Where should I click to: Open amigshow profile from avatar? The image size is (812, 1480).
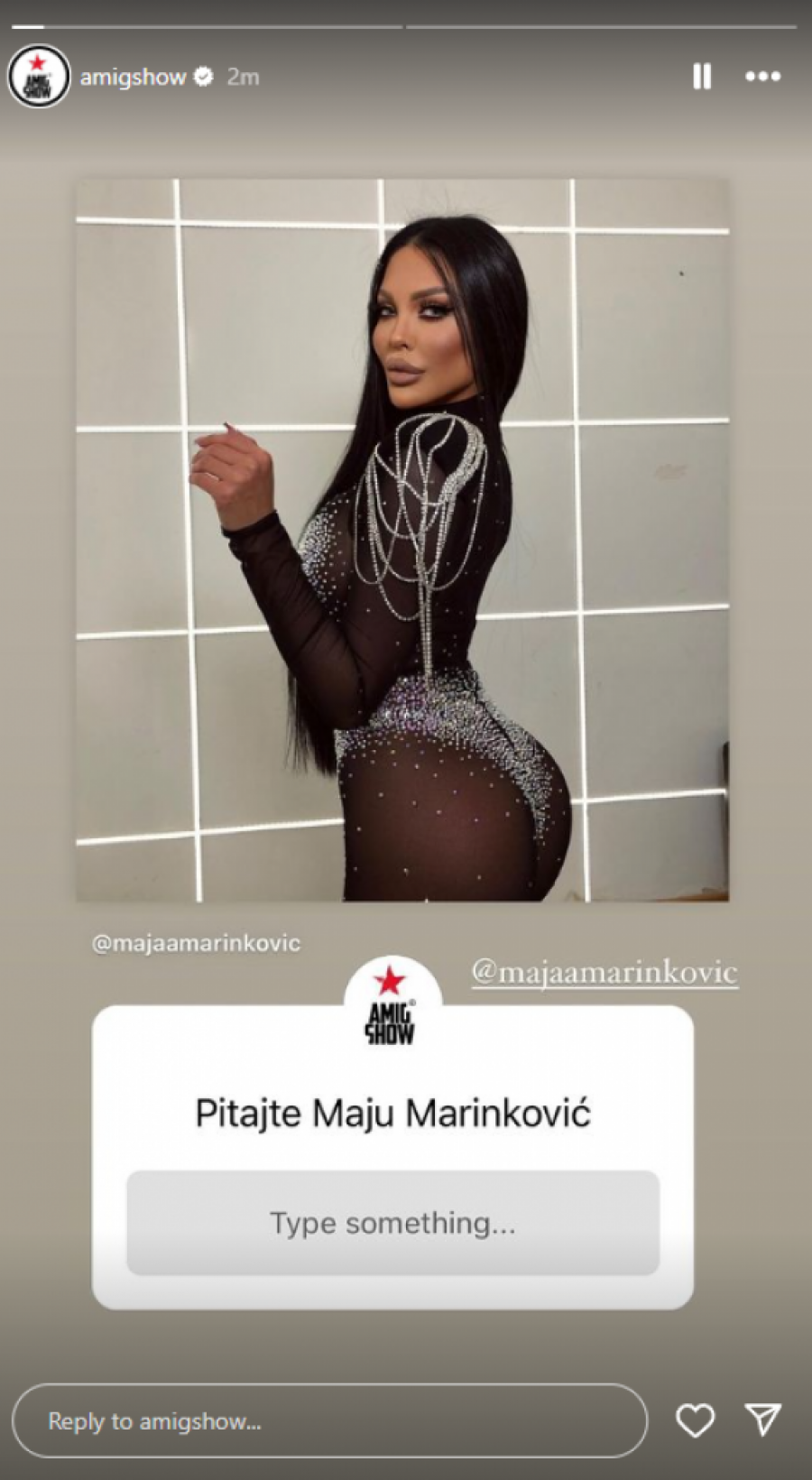pos(39,77)
